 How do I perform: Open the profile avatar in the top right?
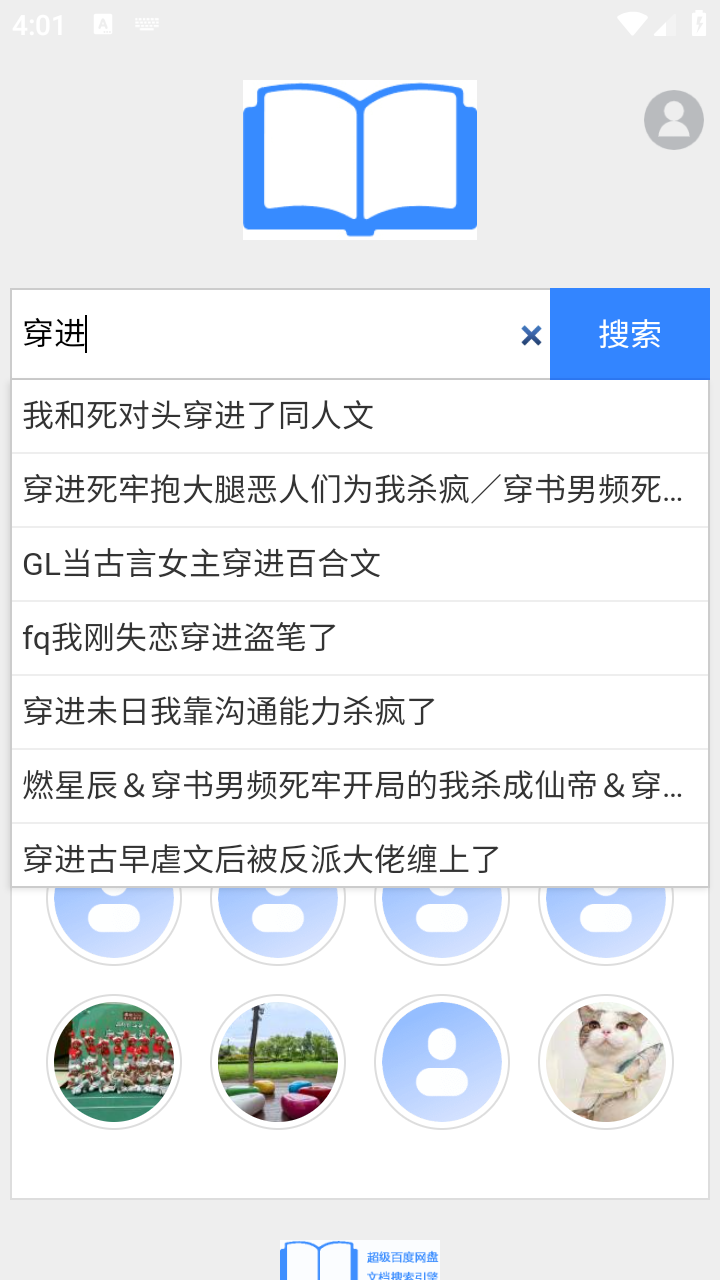click(x=673, y=120)
